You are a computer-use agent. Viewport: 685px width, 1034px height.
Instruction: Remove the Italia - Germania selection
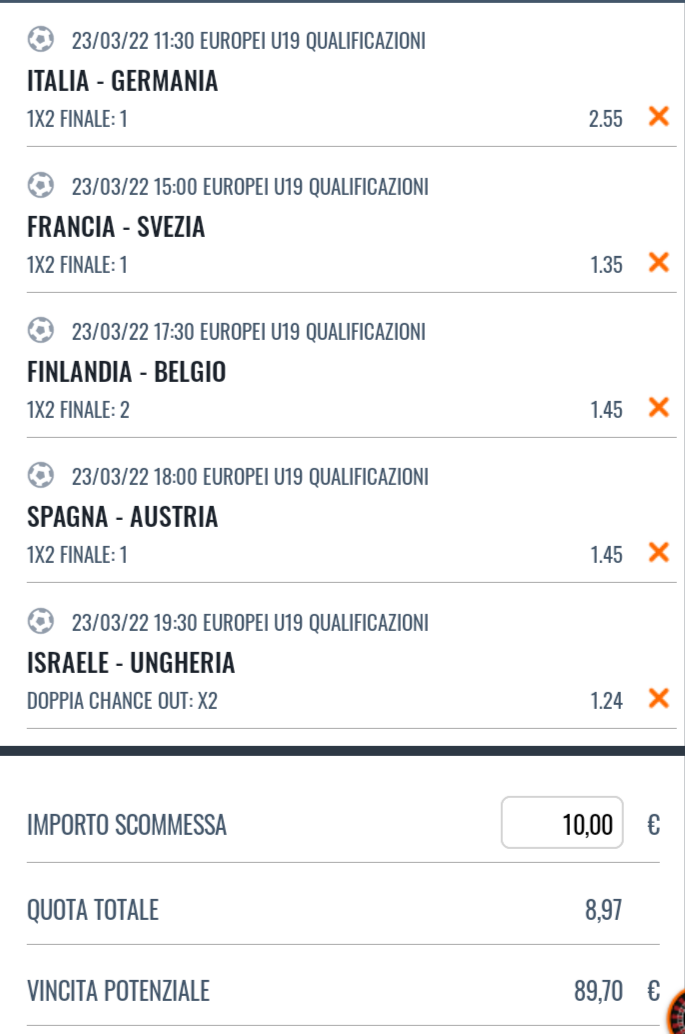pos(658,117)
